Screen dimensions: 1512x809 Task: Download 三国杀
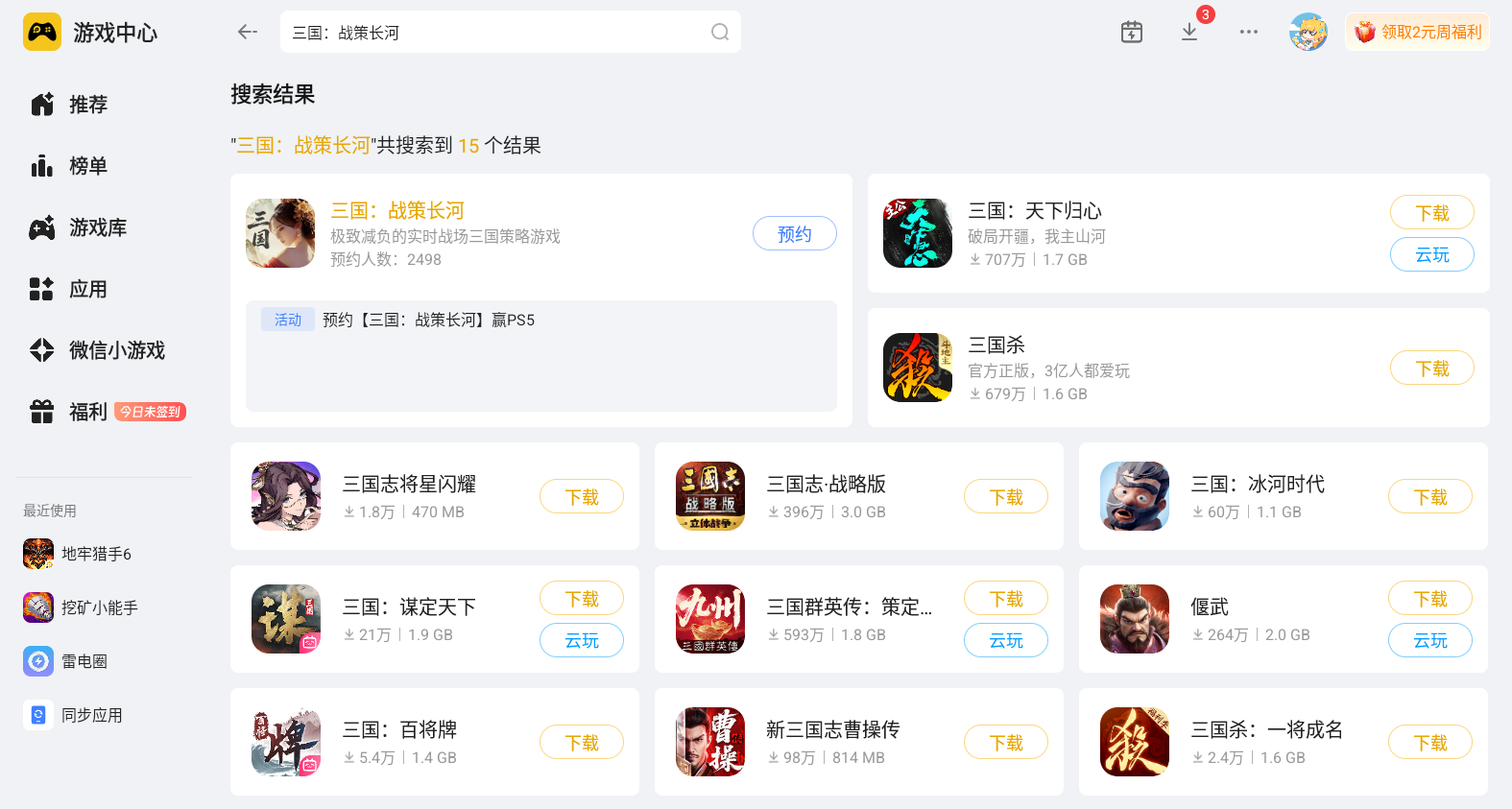pyautogui.click(x=1432, y=368)
